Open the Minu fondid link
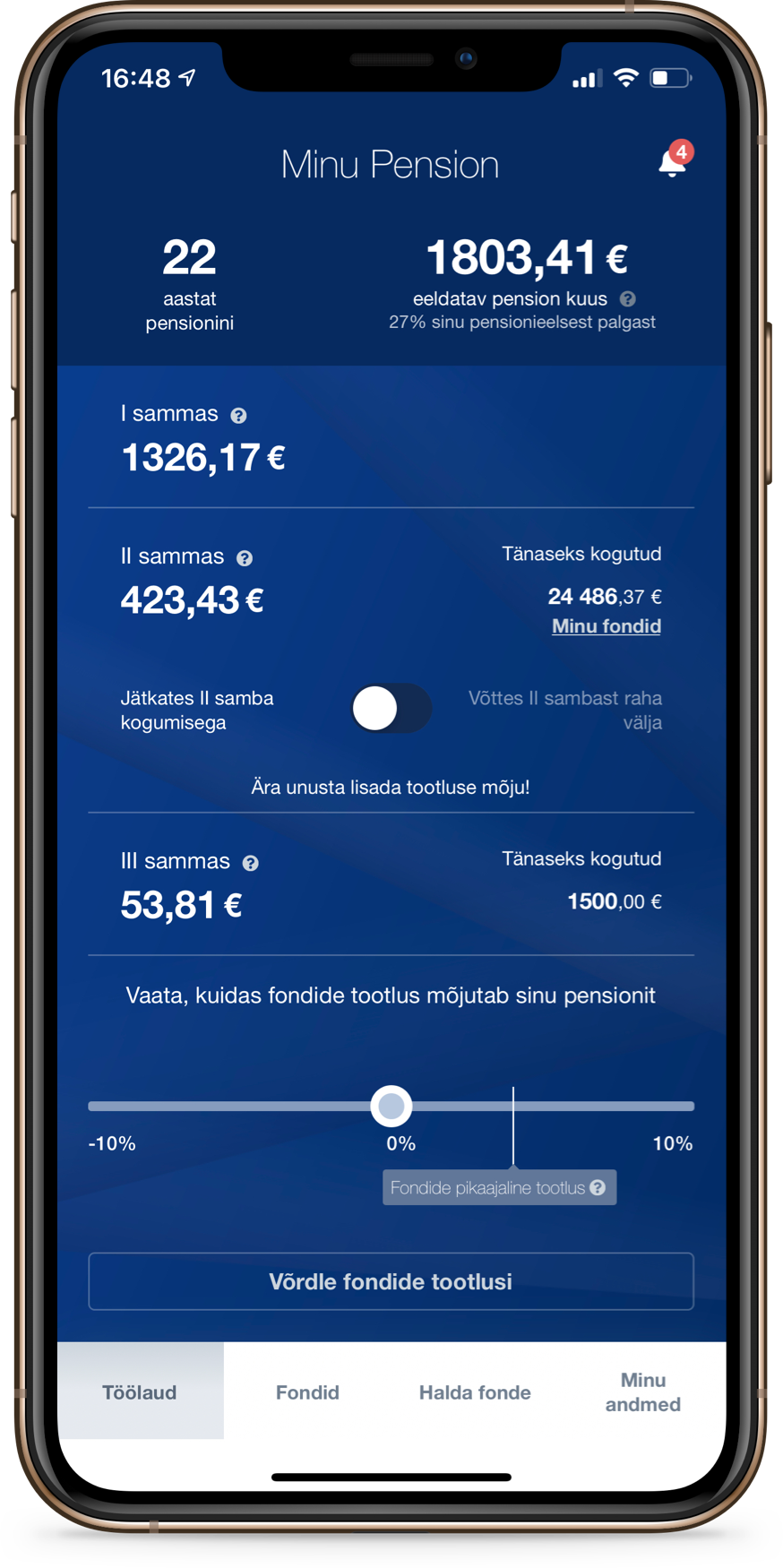783x1568 pixels. pos(606,626)
